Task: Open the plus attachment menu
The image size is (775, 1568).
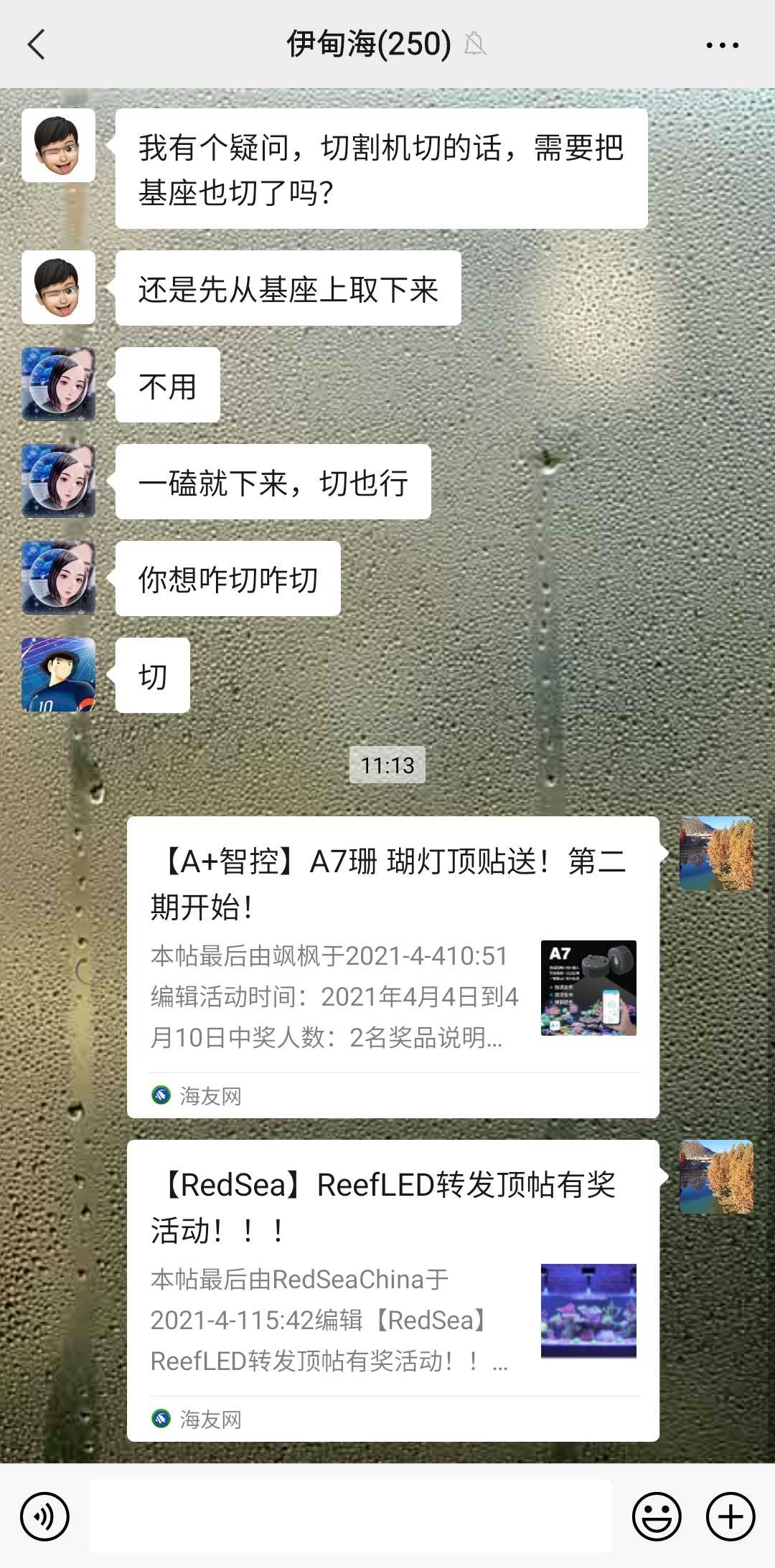Action: coord(730,1516)
